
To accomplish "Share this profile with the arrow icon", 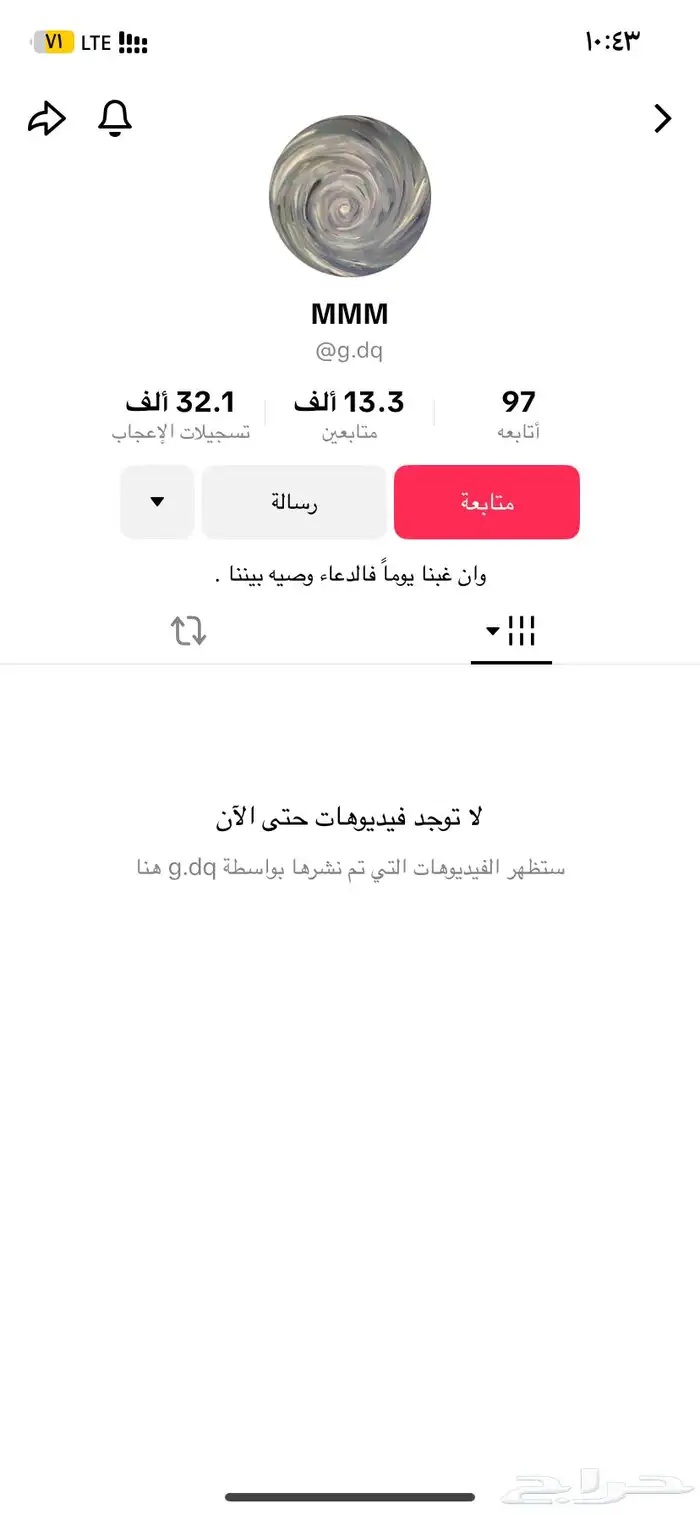I will click(x=46, y=120).
